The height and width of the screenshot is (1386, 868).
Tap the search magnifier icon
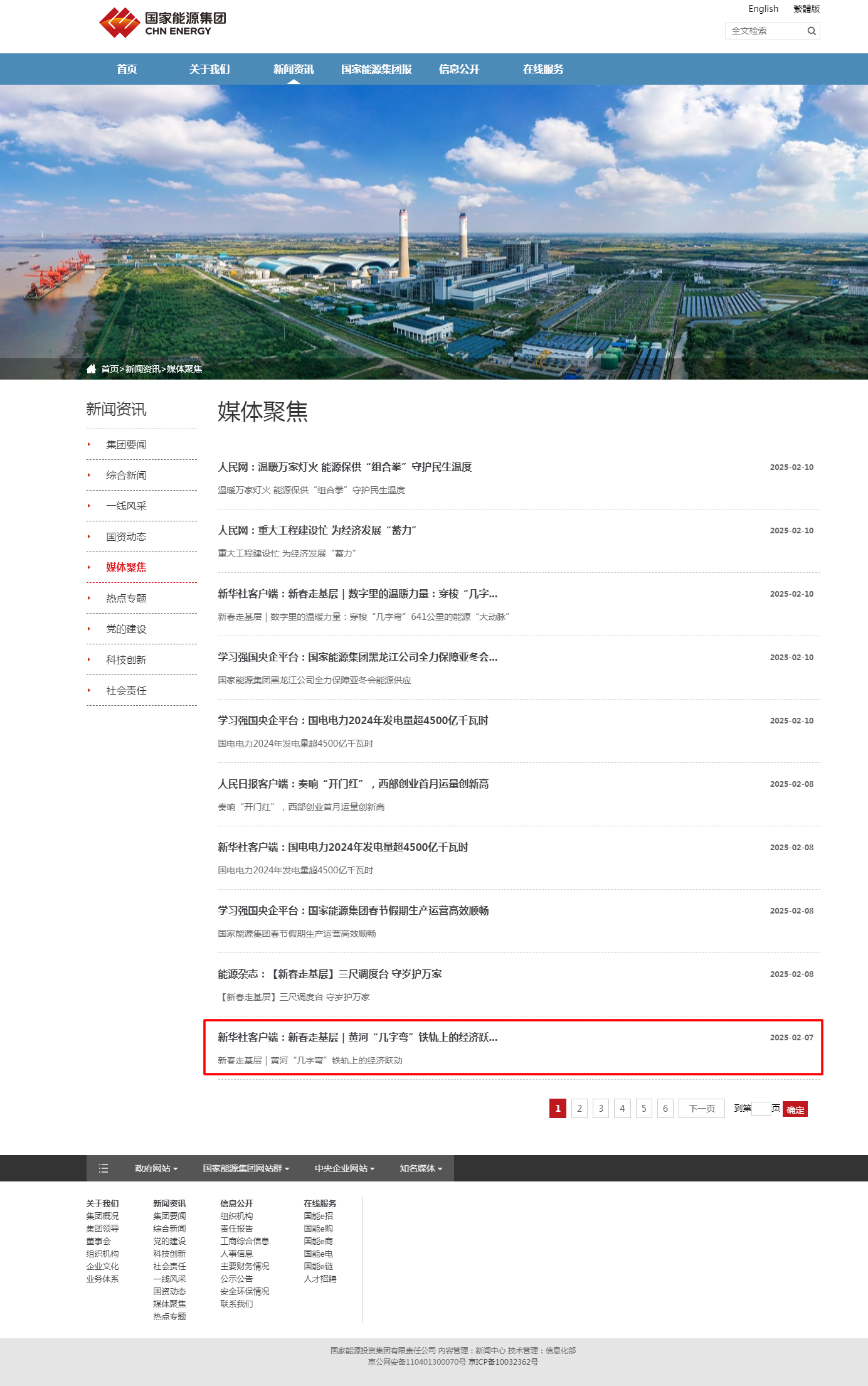(x=812, y=31)
